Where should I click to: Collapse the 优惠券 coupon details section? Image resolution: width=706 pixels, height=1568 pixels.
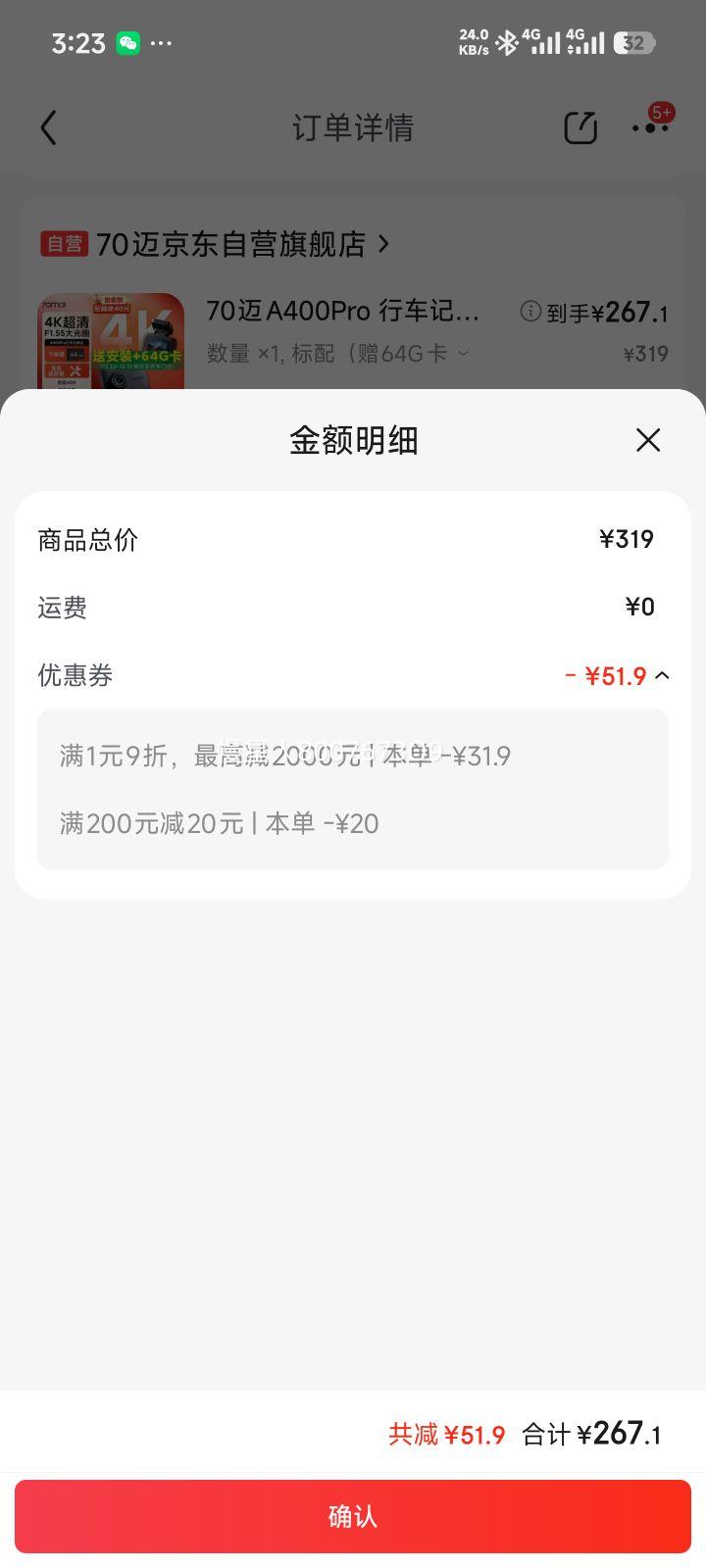(x=664, y=675)
